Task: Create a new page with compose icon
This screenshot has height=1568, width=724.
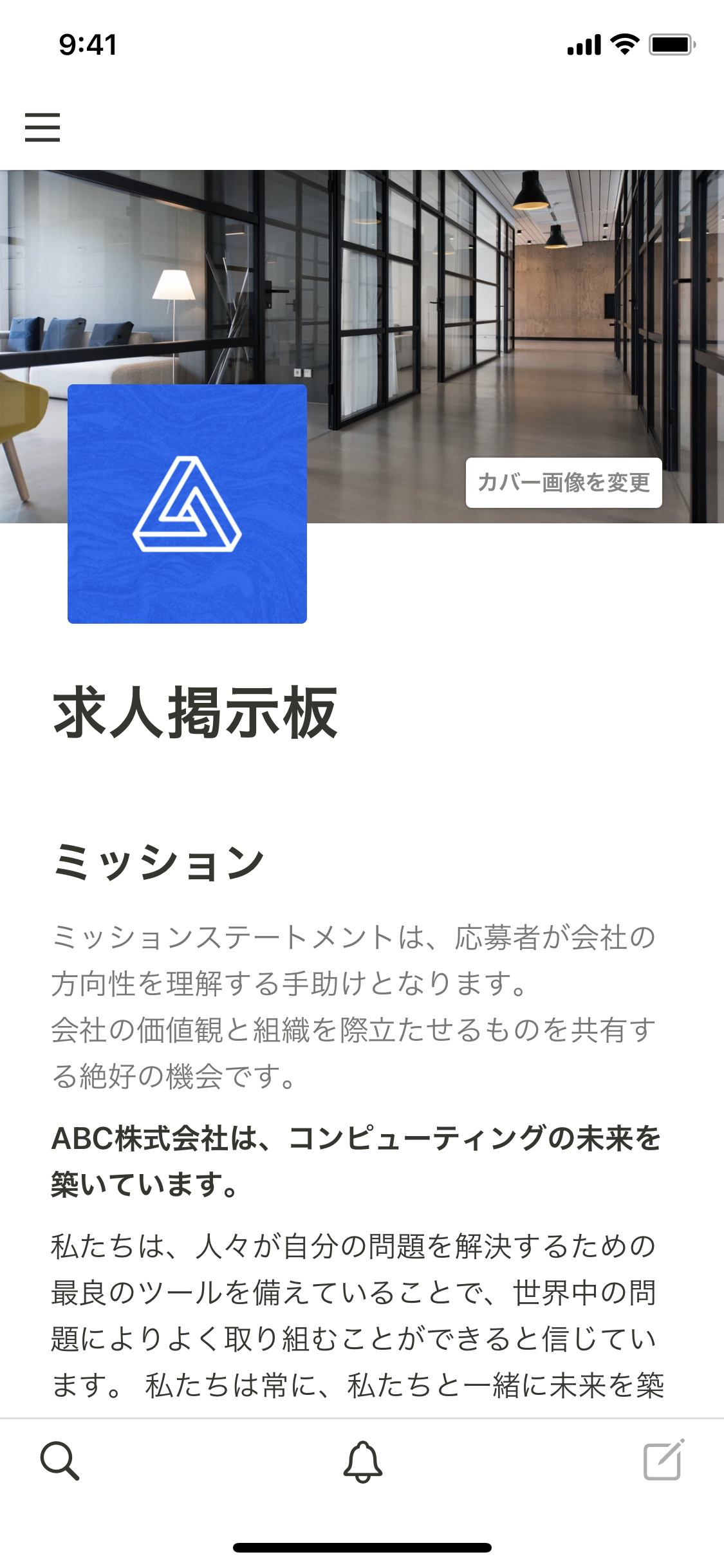Action: pyautogui.click(x=664, y=1460)
